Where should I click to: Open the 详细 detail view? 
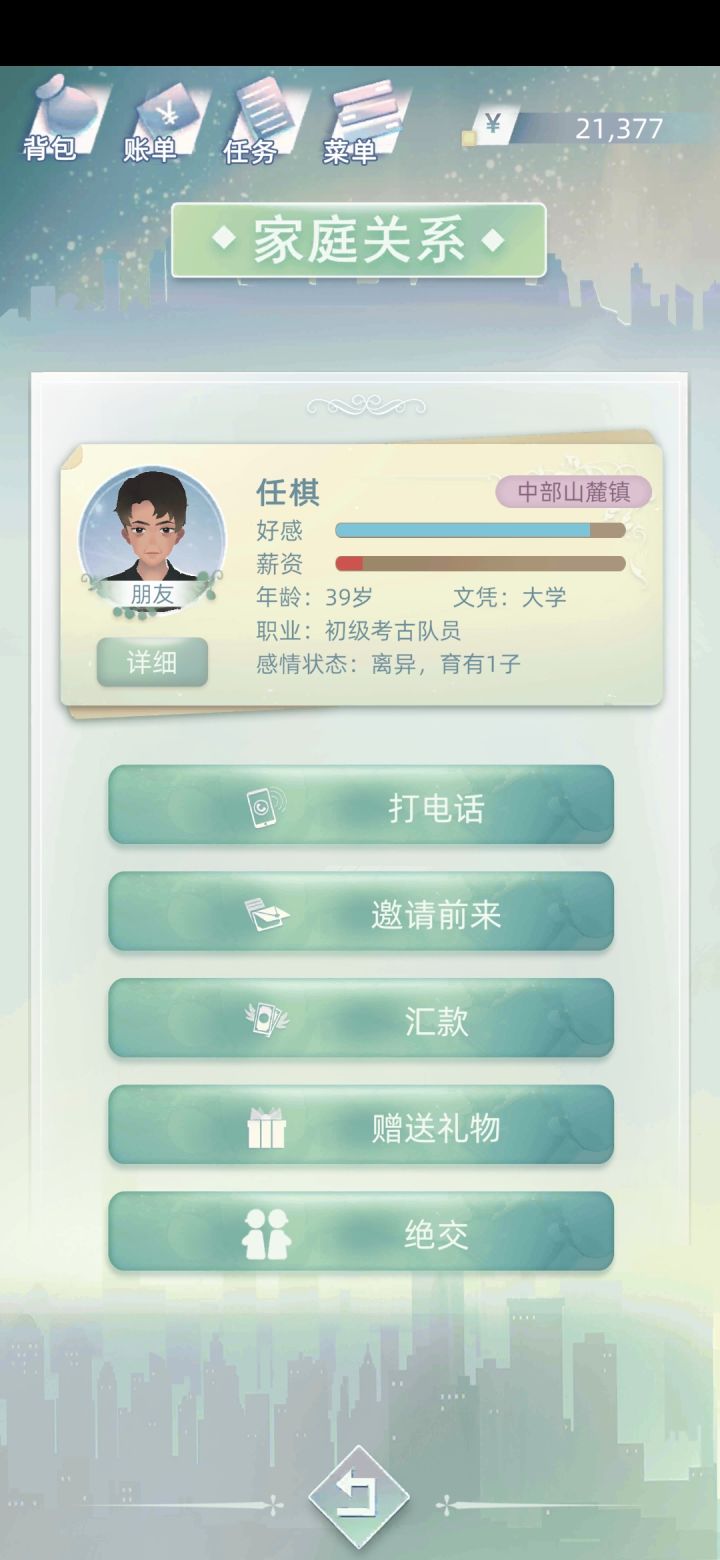(154, 662)
